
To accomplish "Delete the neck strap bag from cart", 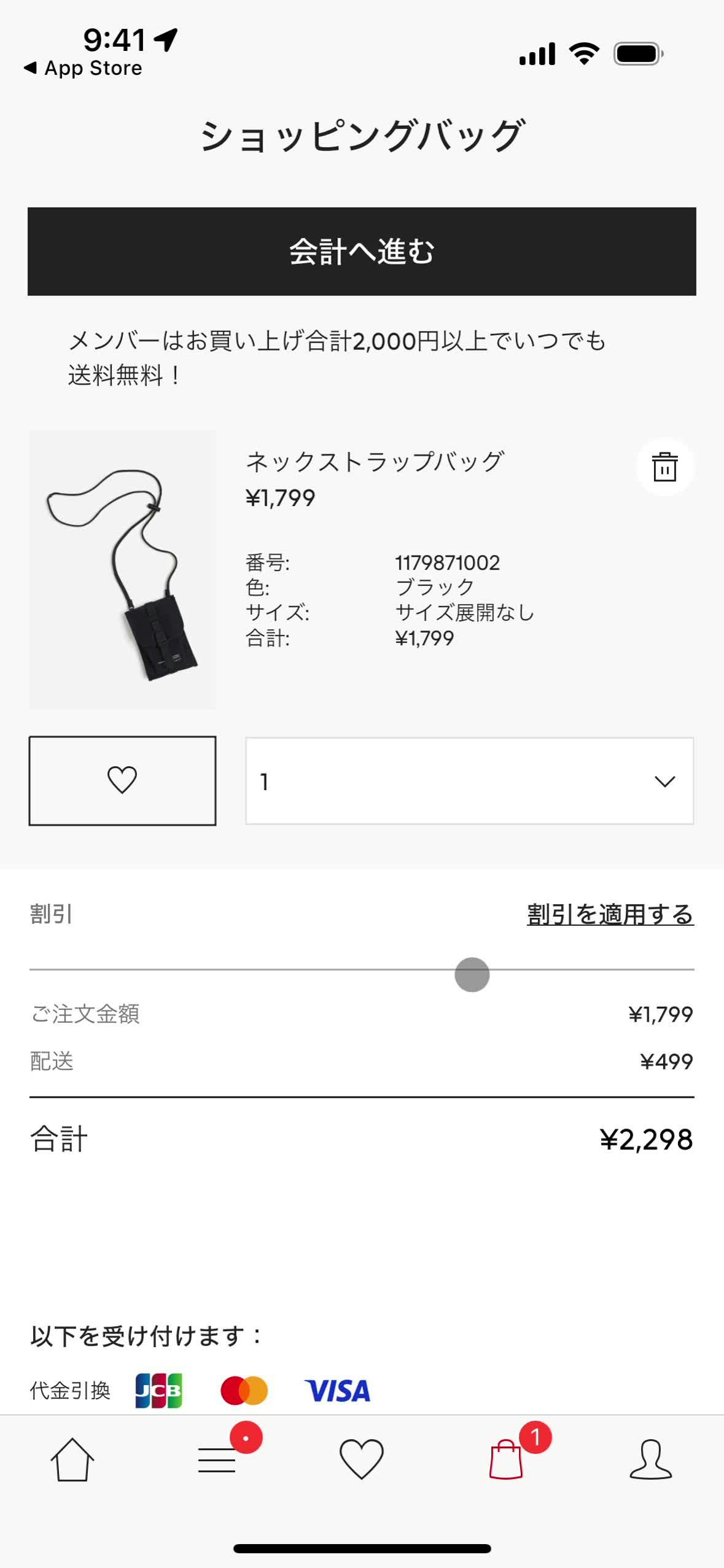I will (x=664, y=467).
